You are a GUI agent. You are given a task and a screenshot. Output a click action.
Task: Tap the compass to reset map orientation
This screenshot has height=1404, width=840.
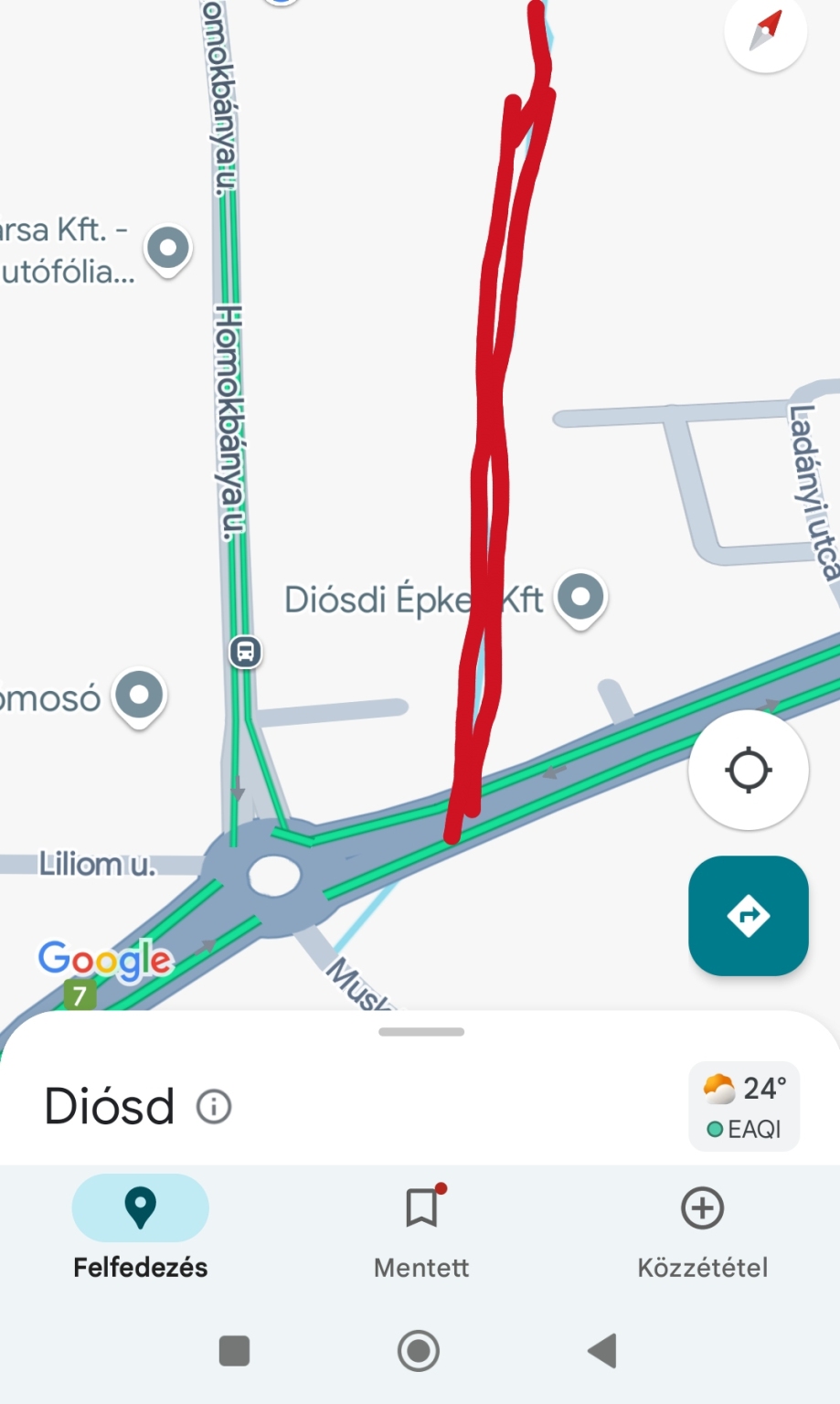click(765, 31)
